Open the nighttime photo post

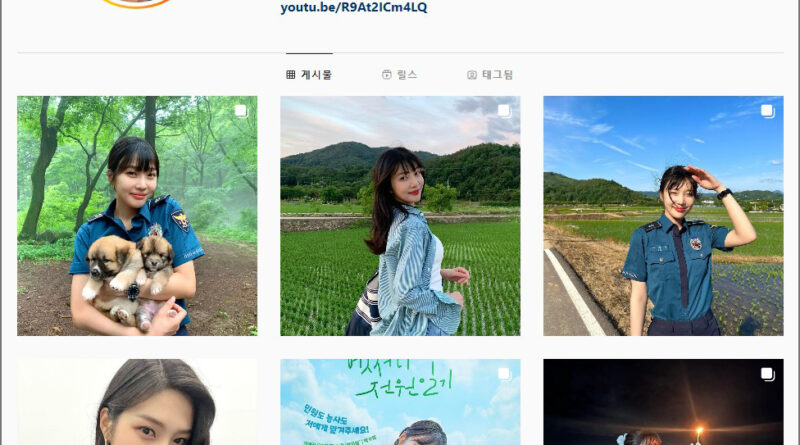(663, 402)
